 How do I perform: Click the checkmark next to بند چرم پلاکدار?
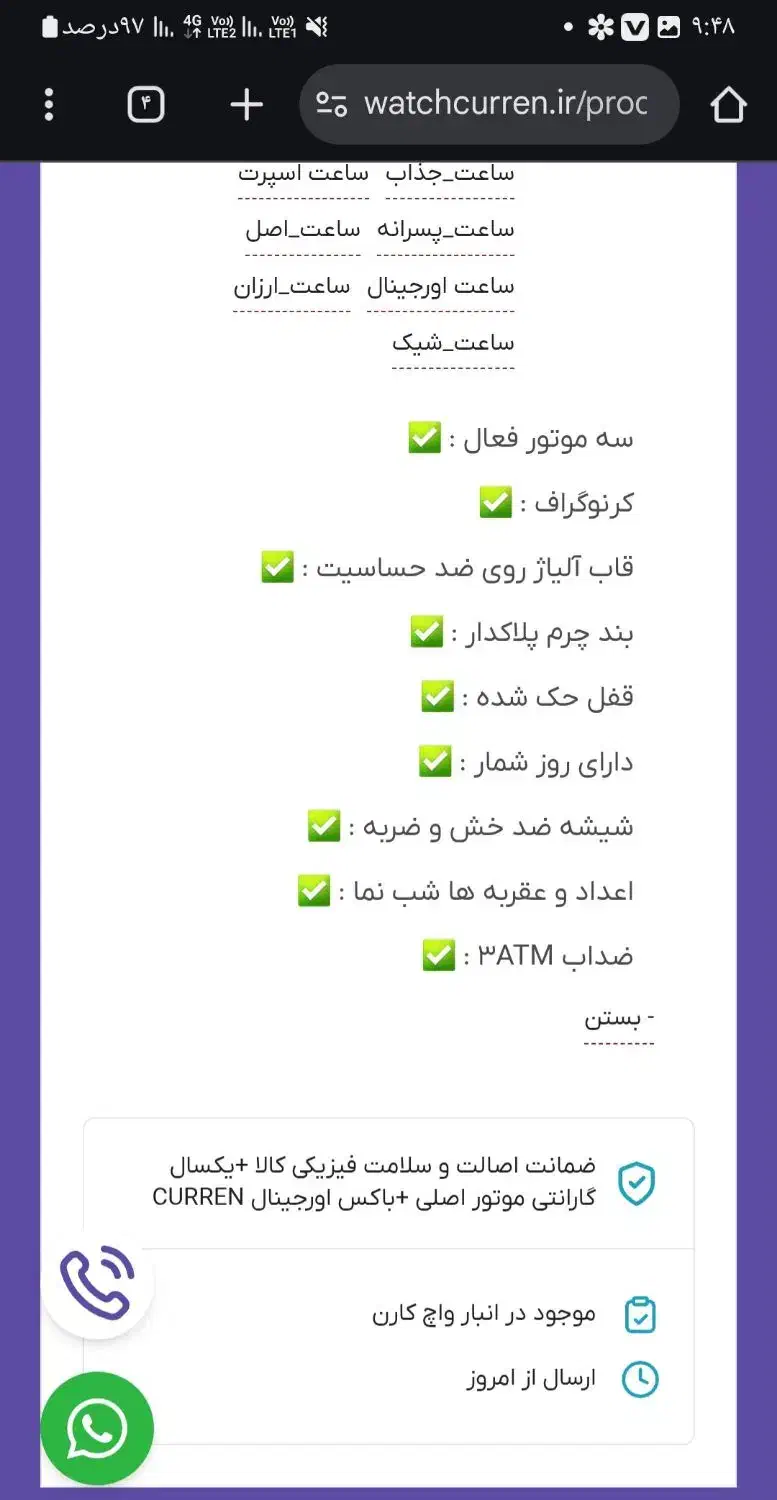click(x=426, y=632)
